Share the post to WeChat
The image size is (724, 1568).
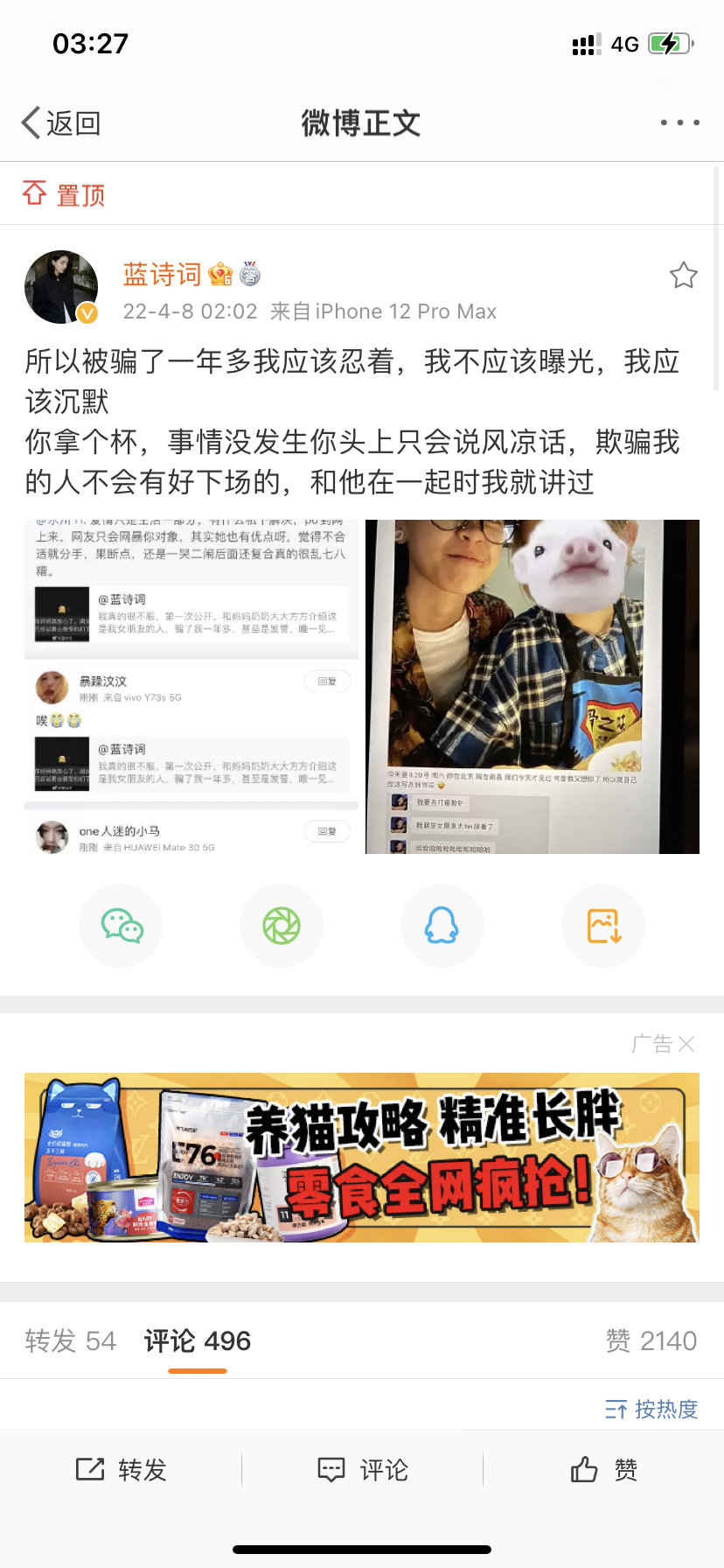coord(122,926)
